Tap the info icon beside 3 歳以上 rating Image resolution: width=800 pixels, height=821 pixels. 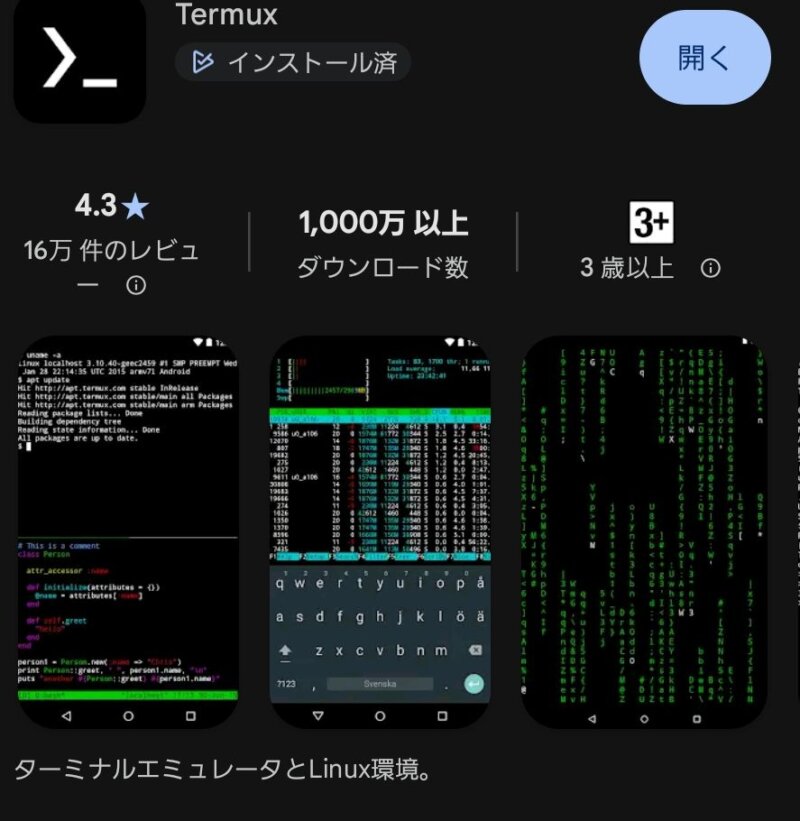[x=710, y=268]
